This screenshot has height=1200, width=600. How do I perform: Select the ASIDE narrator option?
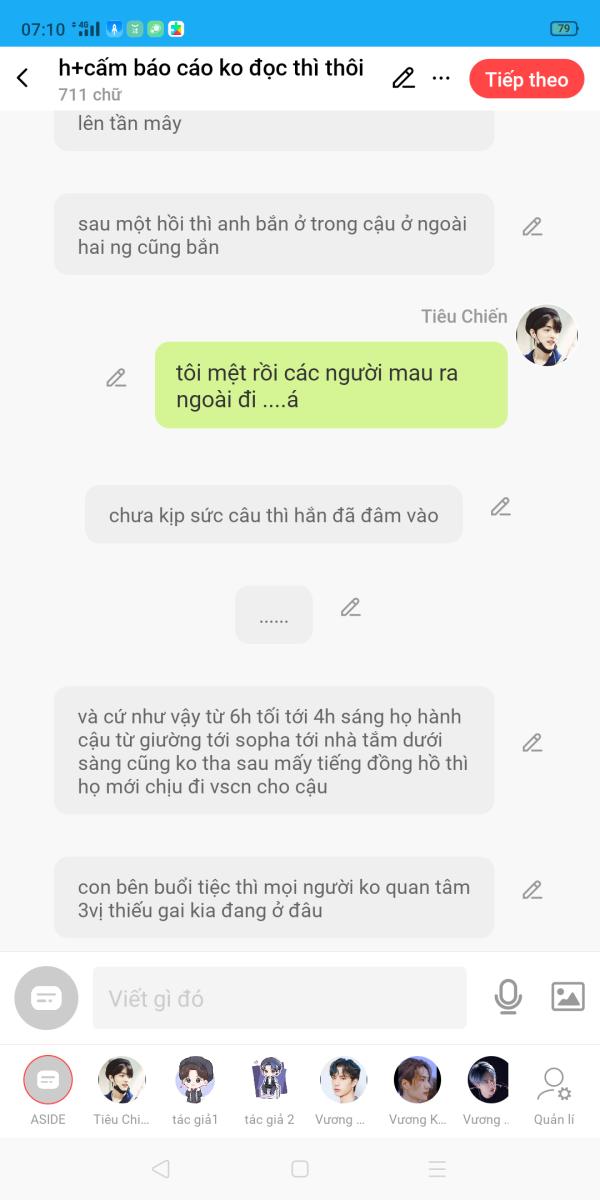pyautogui.click(x=48, y=1091)
